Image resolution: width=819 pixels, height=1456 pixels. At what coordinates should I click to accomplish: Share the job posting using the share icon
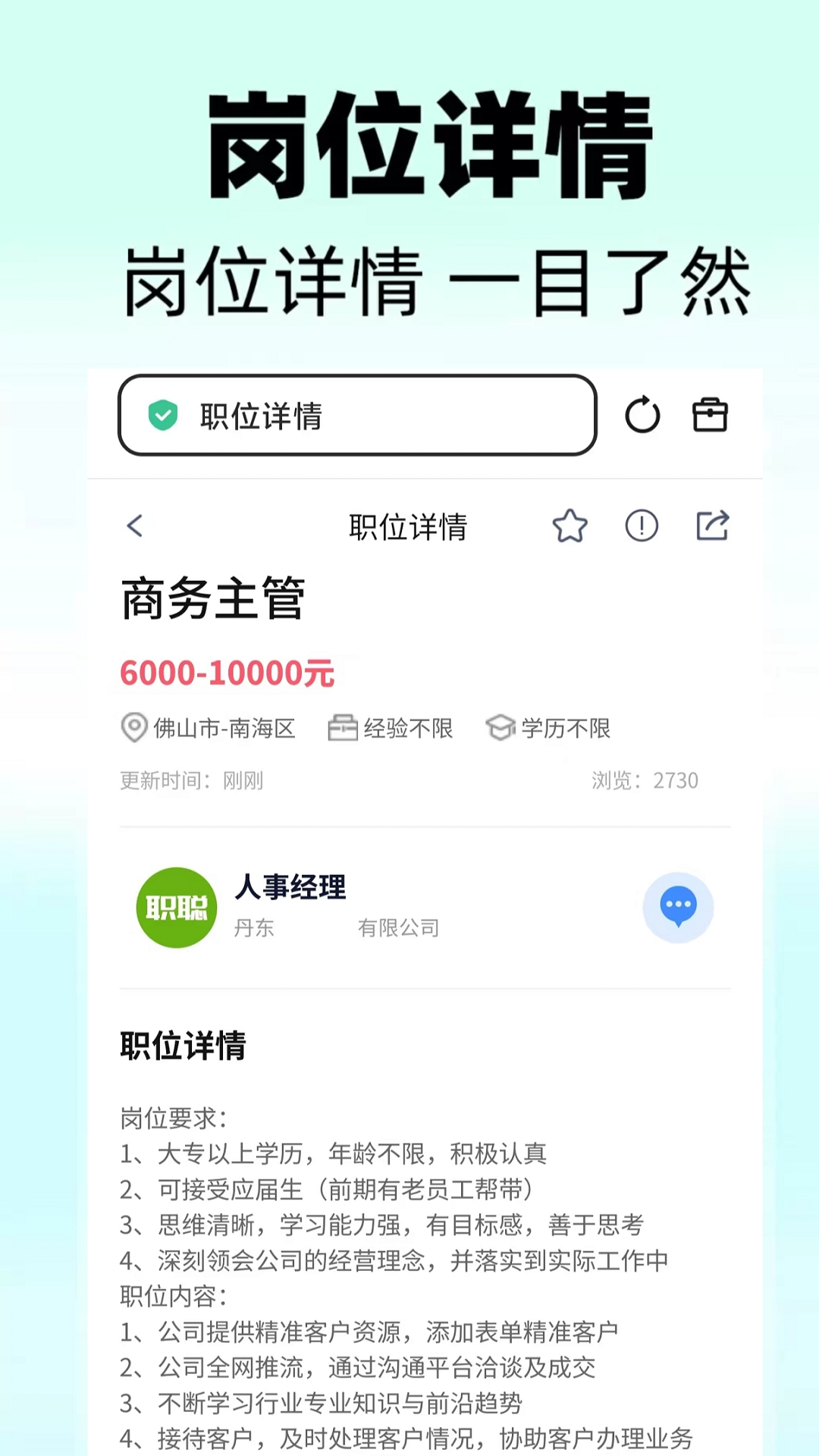pyautogui.click(x=711, y=526)
